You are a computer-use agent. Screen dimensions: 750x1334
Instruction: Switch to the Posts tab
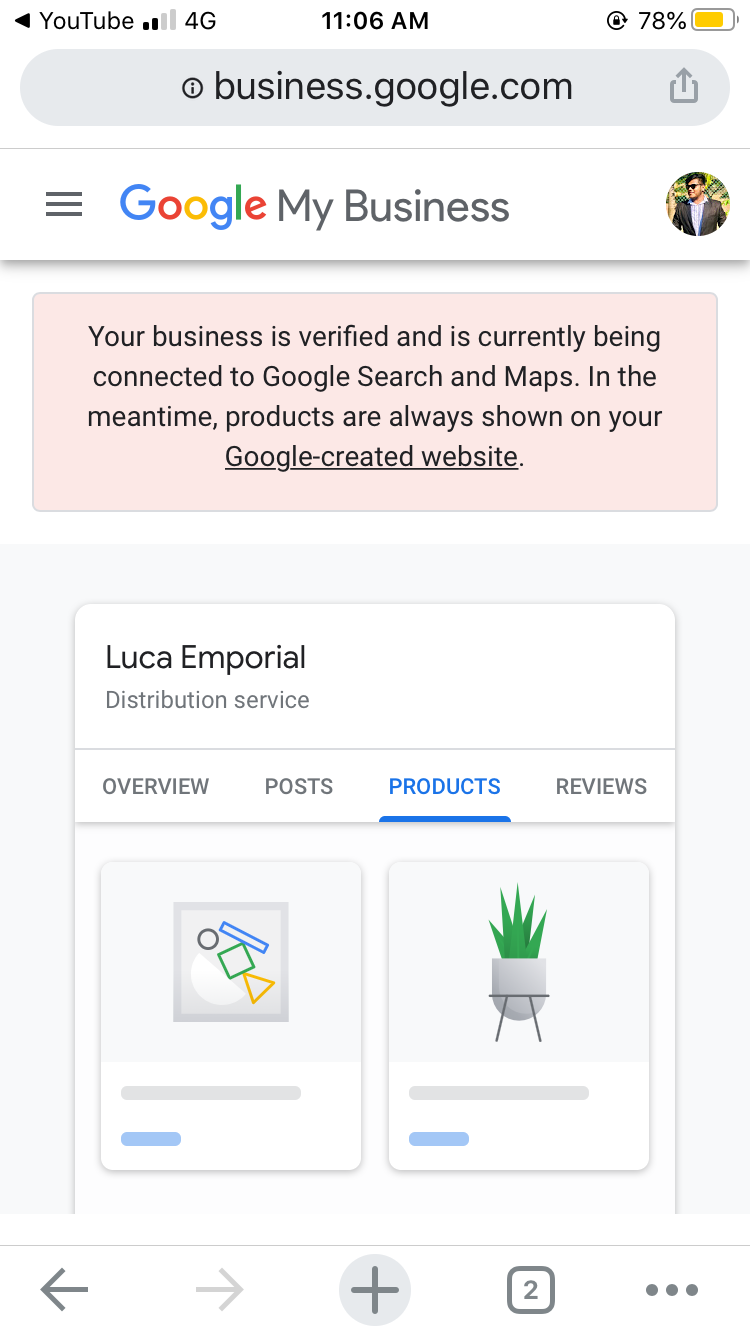pyautogui.click(x=299, y=786)
